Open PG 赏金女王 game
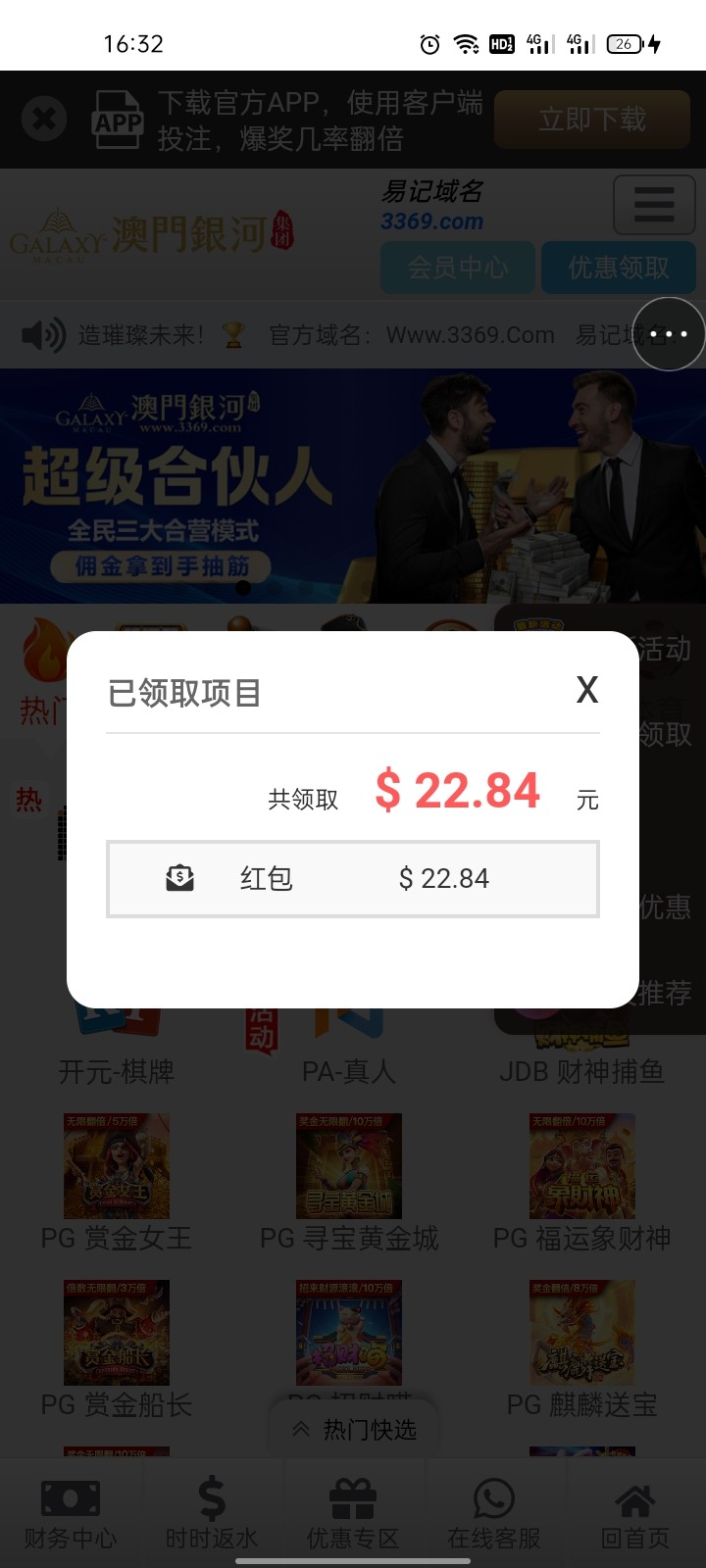 tap(116, 1166)
